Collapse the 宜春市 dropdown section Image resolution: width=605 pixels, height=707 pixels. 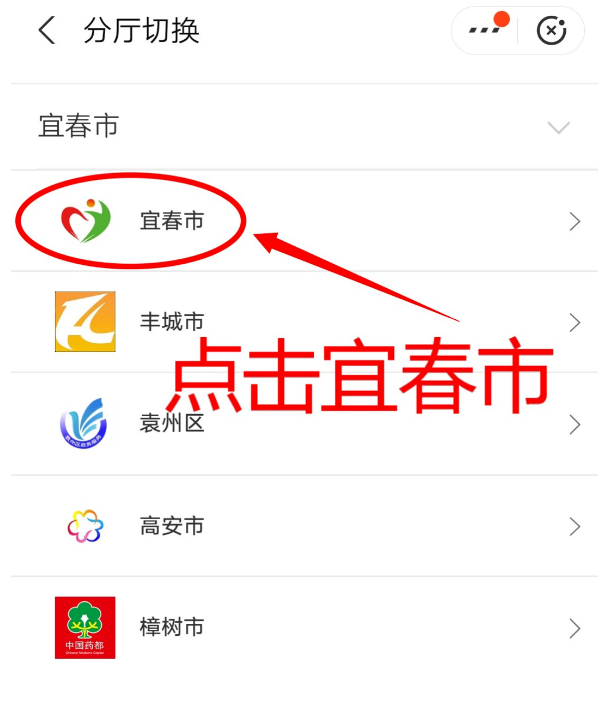click(558, 127)
